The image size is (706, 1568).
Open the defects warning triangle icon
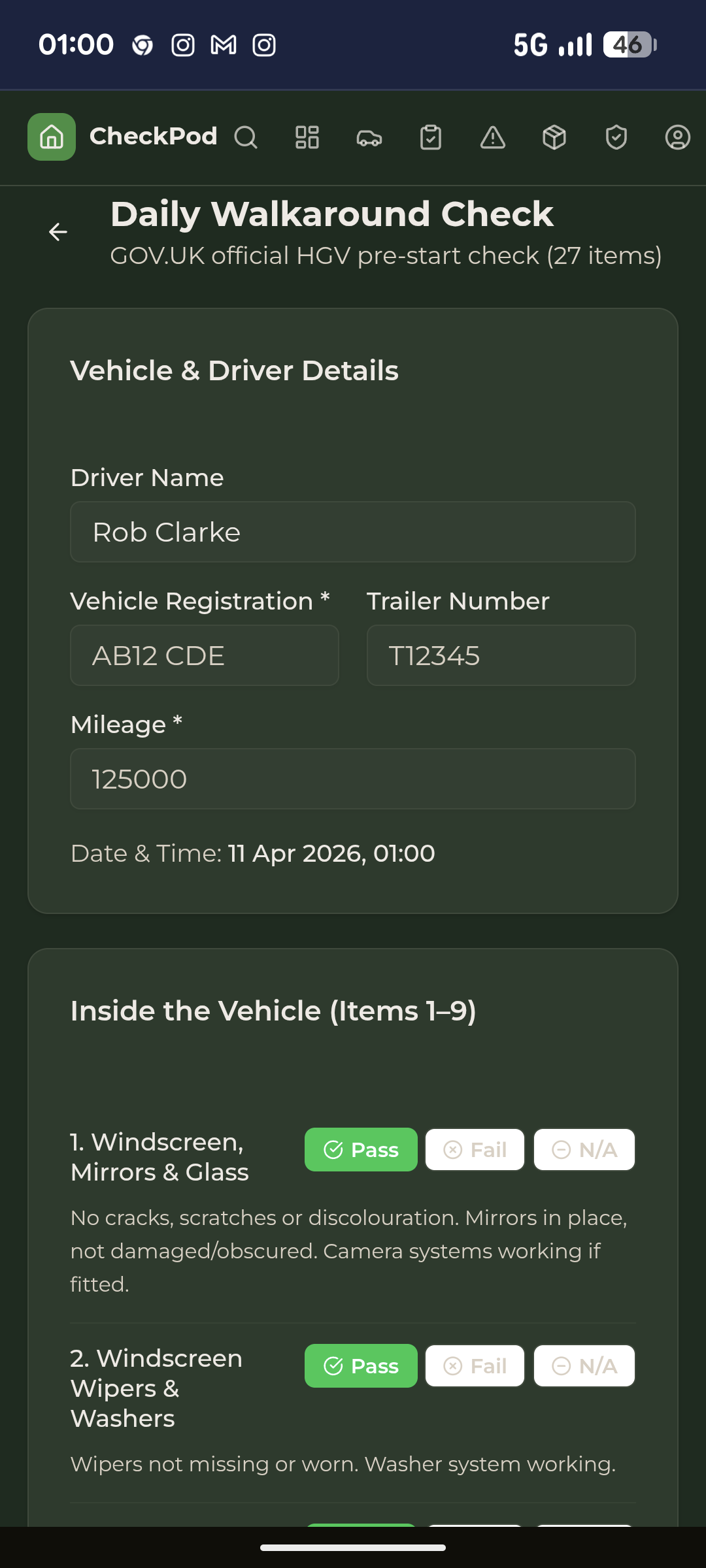click(492, 138)
